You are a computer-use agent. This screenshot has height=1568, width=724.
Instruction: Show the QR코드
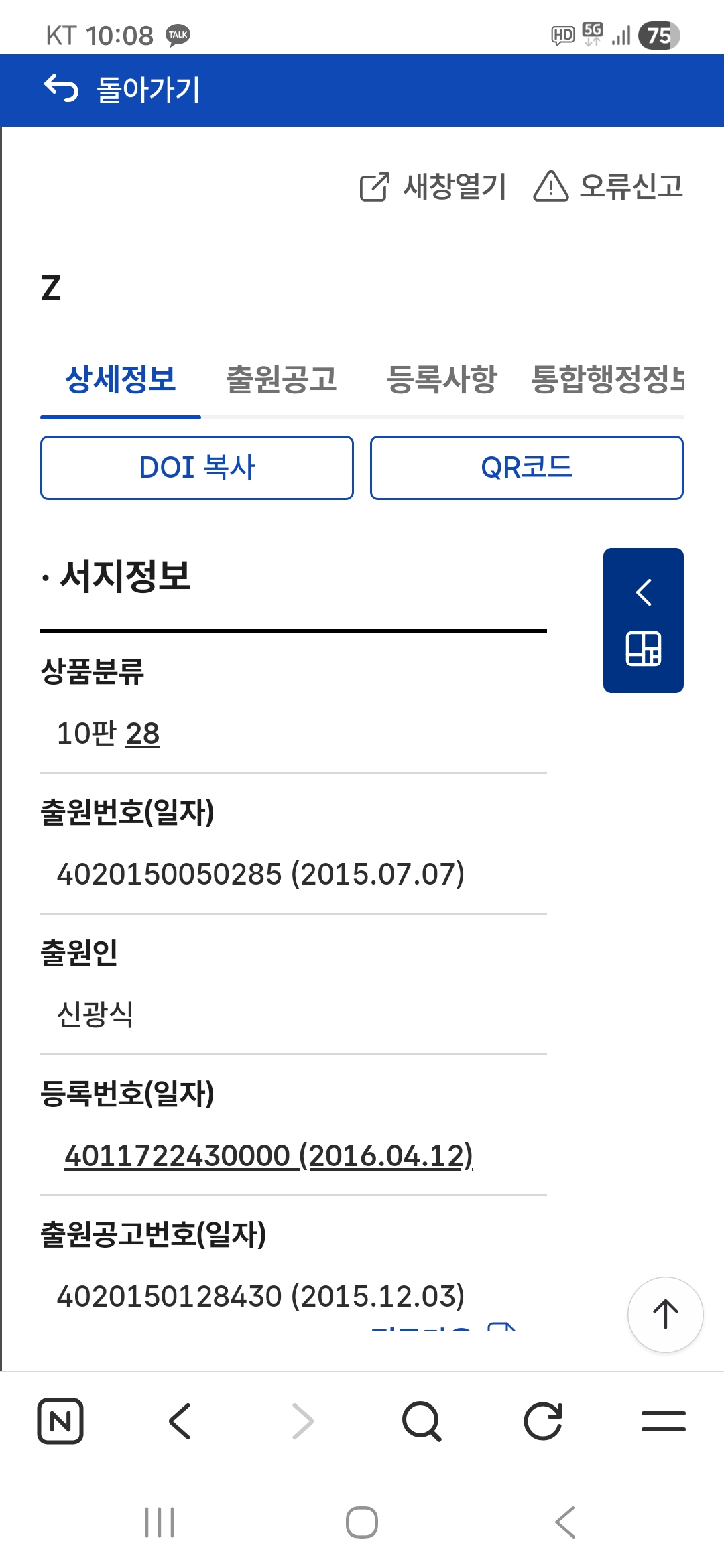point(527,468)
